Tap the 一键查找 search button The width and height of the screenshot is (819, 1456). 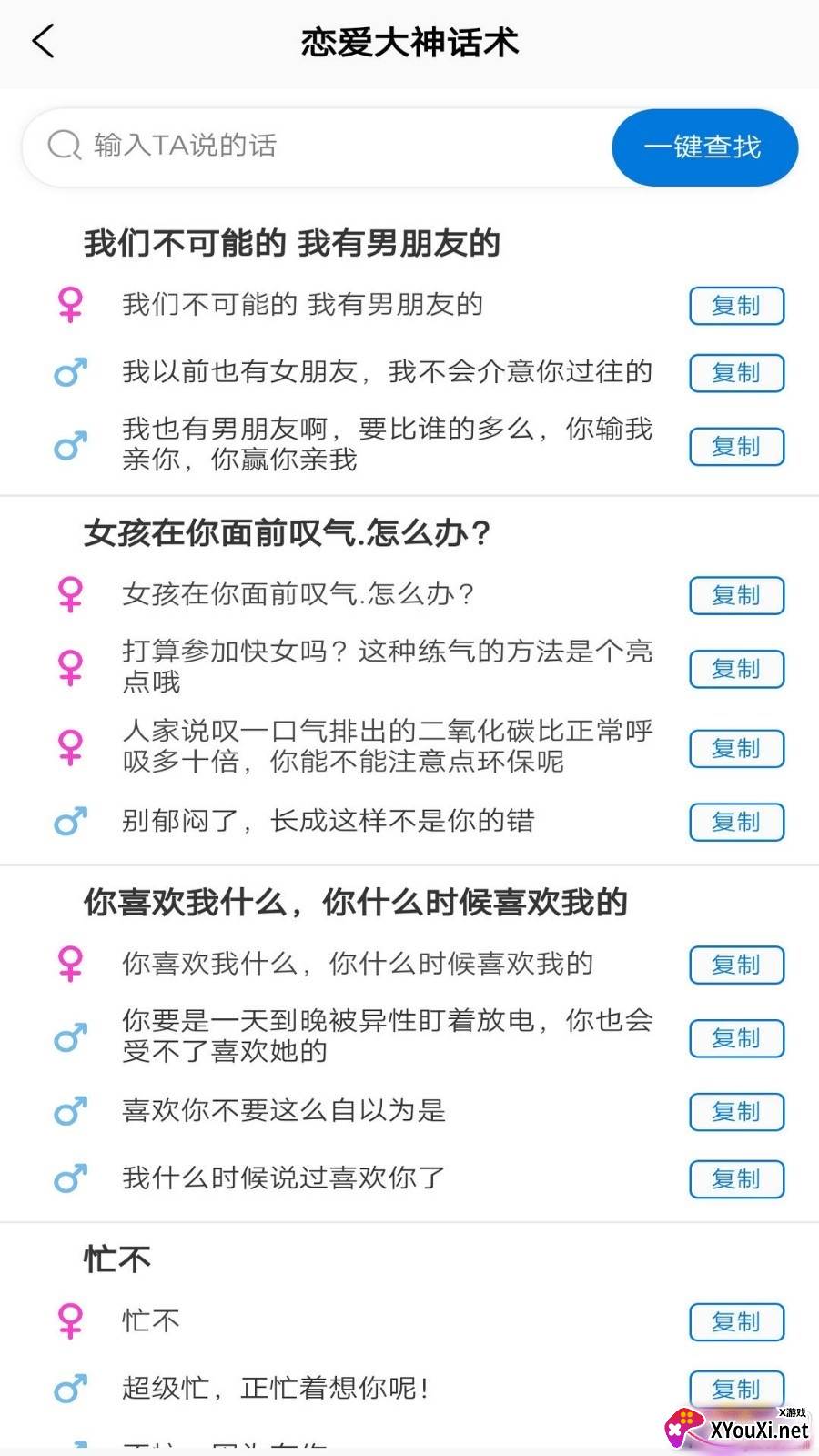tap(704, 147)
